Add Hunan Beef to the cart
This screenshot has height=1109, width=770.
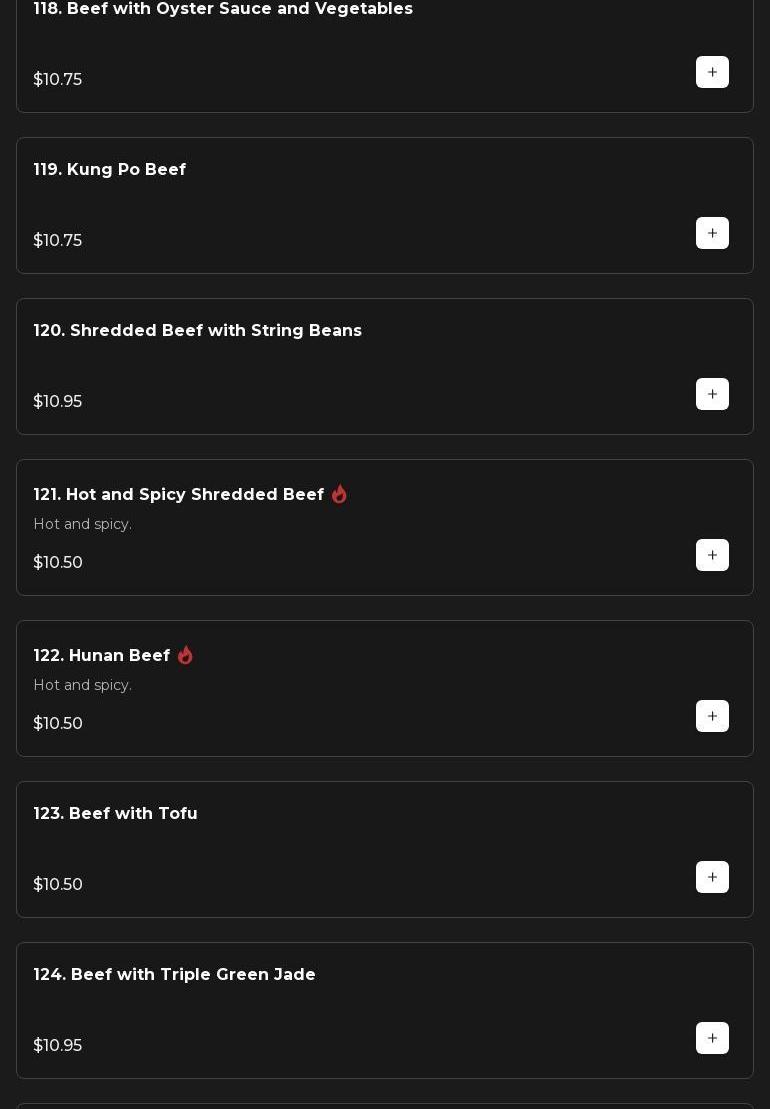712,716
